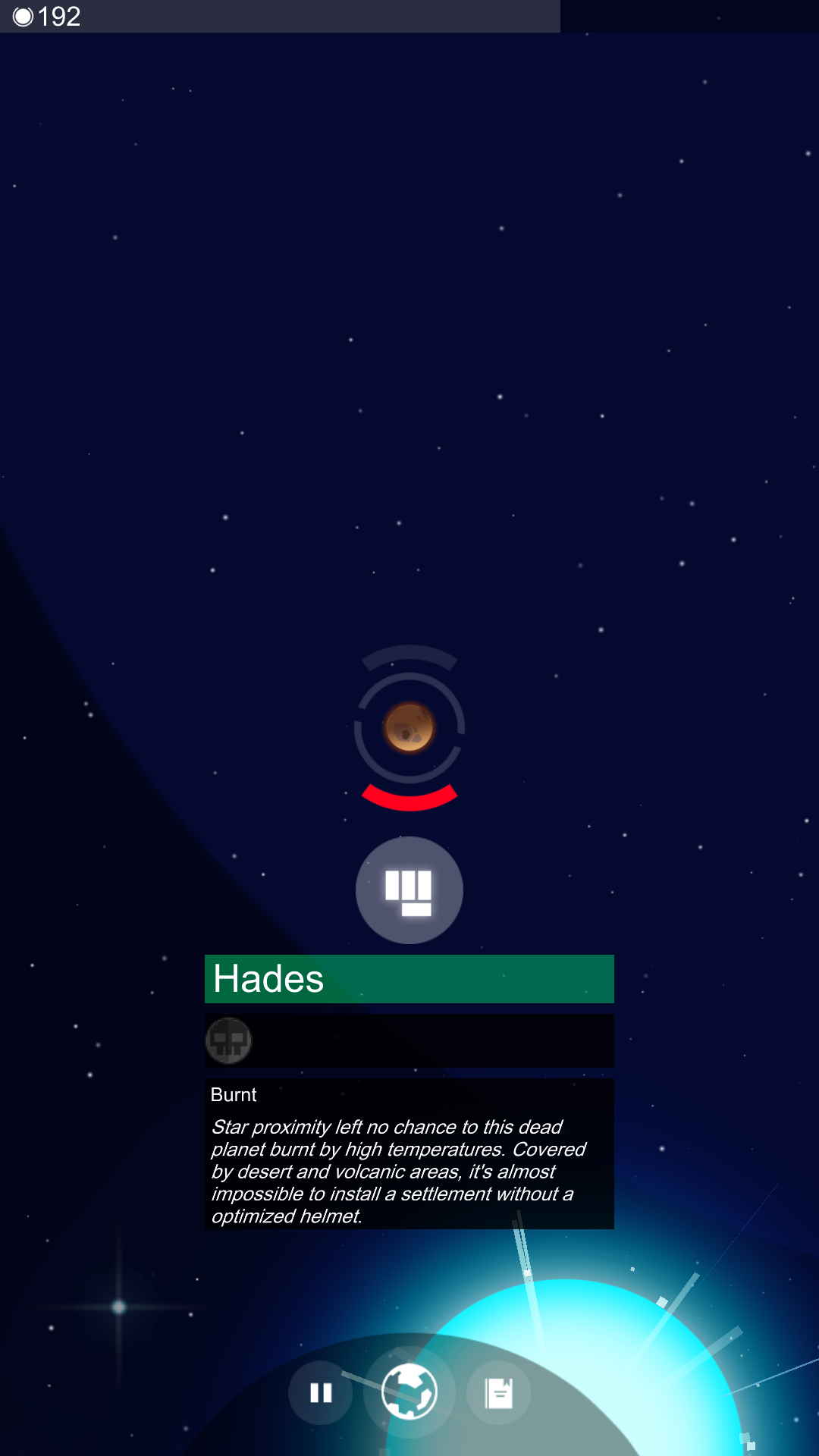Select the burnt planet Hades in orbit
The height and width of the screenshot is (1456, 819).
tap(409, 728)
